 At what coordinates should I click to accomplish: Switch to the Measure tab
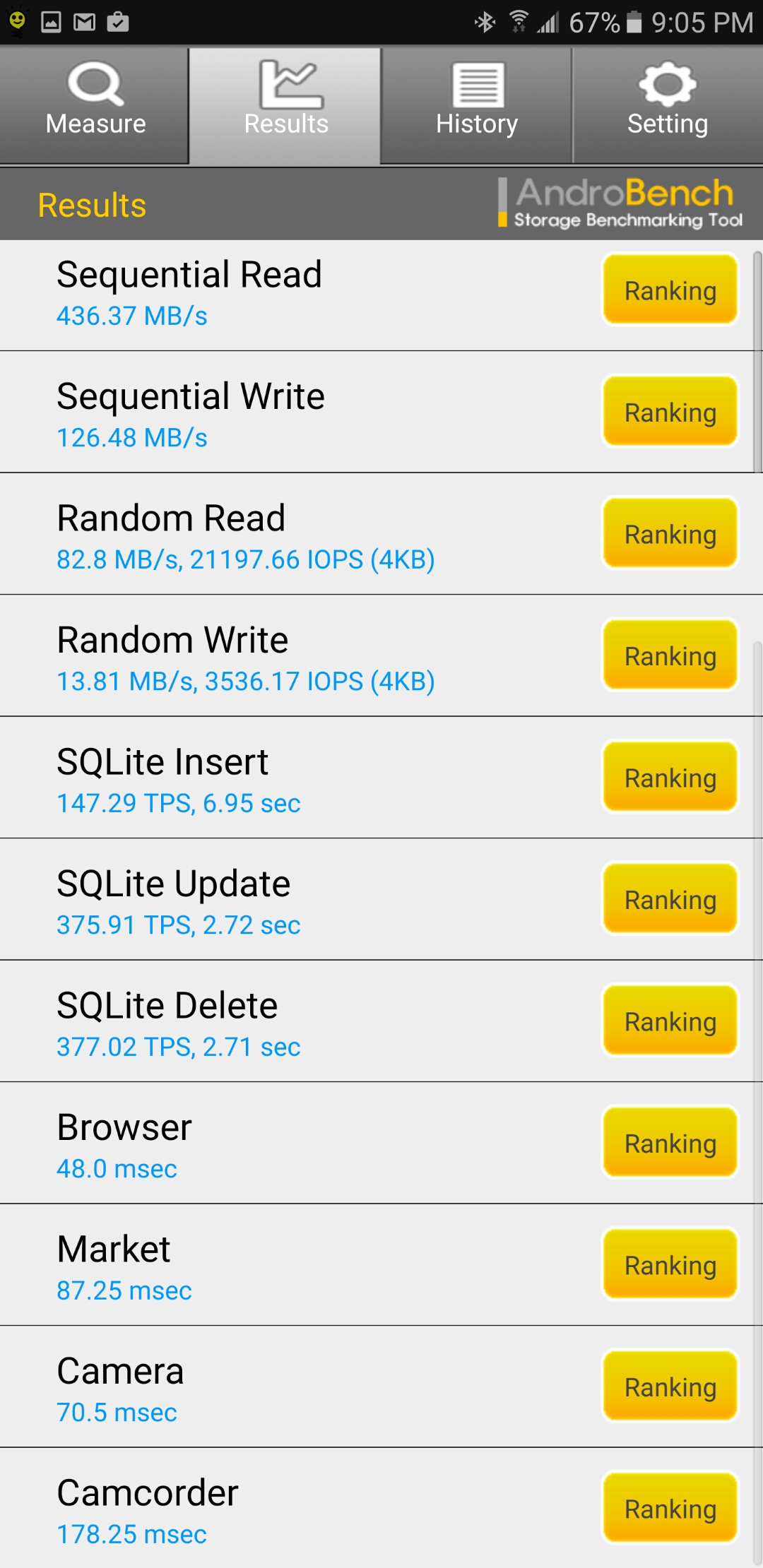[x=95, y=105]
